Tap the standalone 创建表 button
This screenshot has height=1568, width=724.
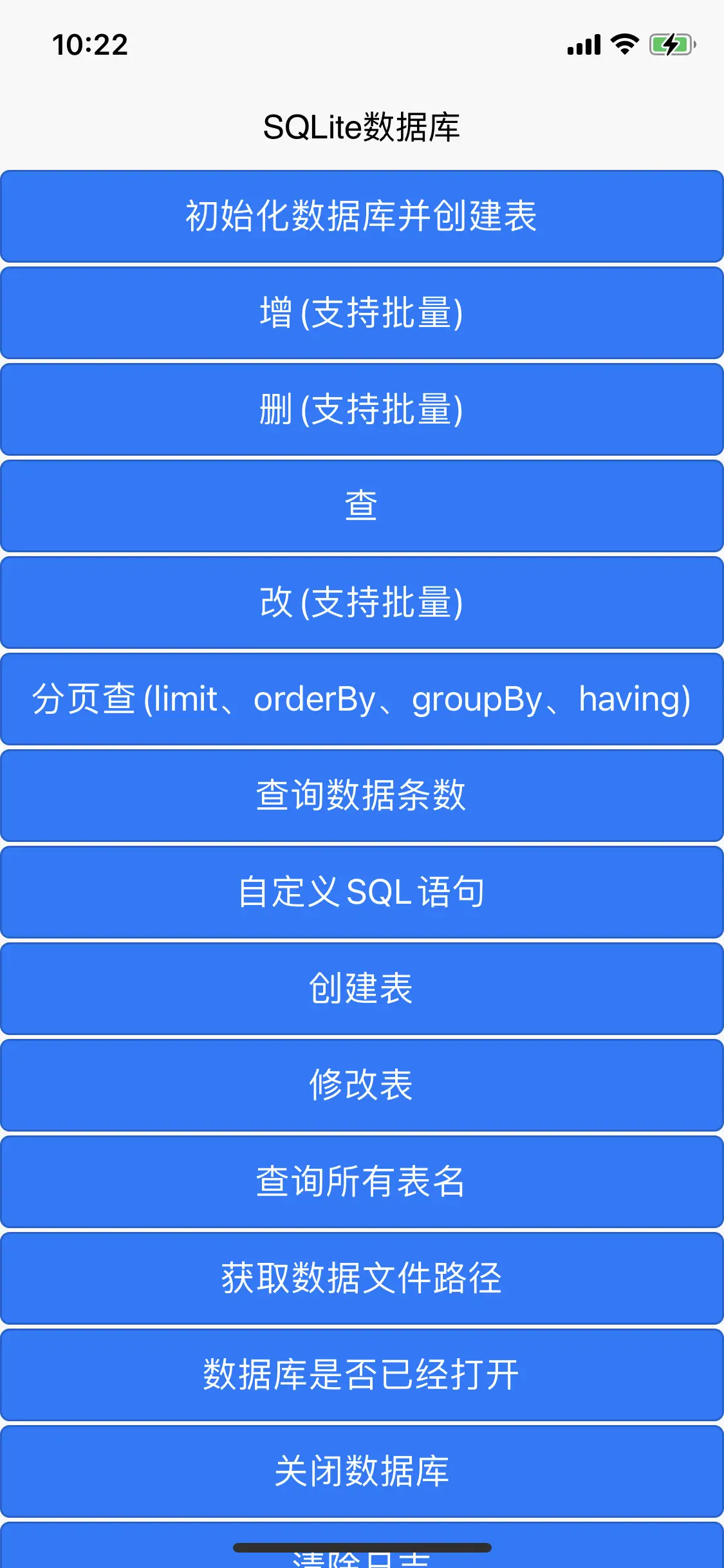[x=362, y=989]
